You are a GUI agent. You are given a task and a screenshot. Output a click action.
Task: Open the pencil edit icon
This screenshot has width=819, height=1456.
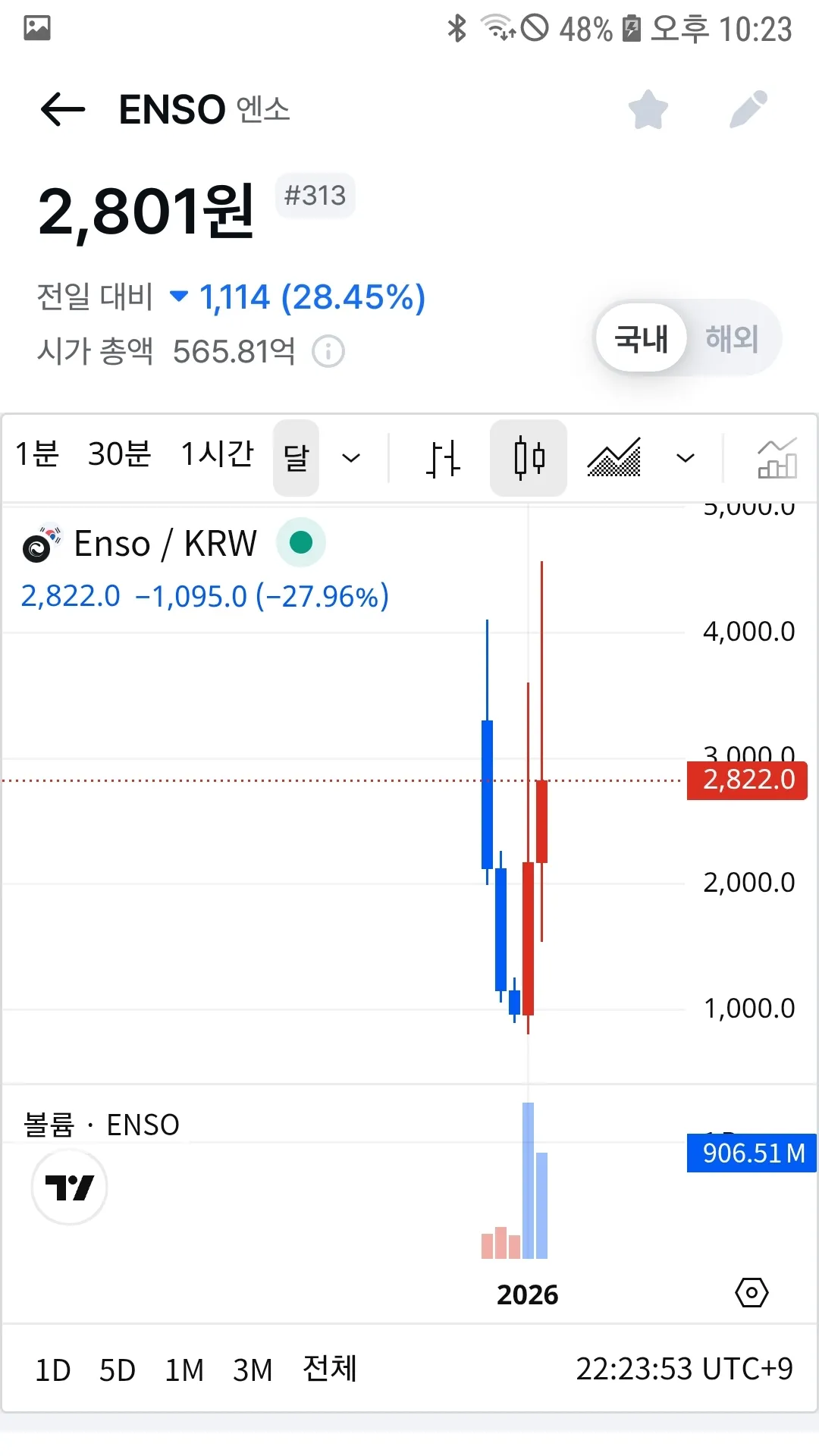click(748, 110)
